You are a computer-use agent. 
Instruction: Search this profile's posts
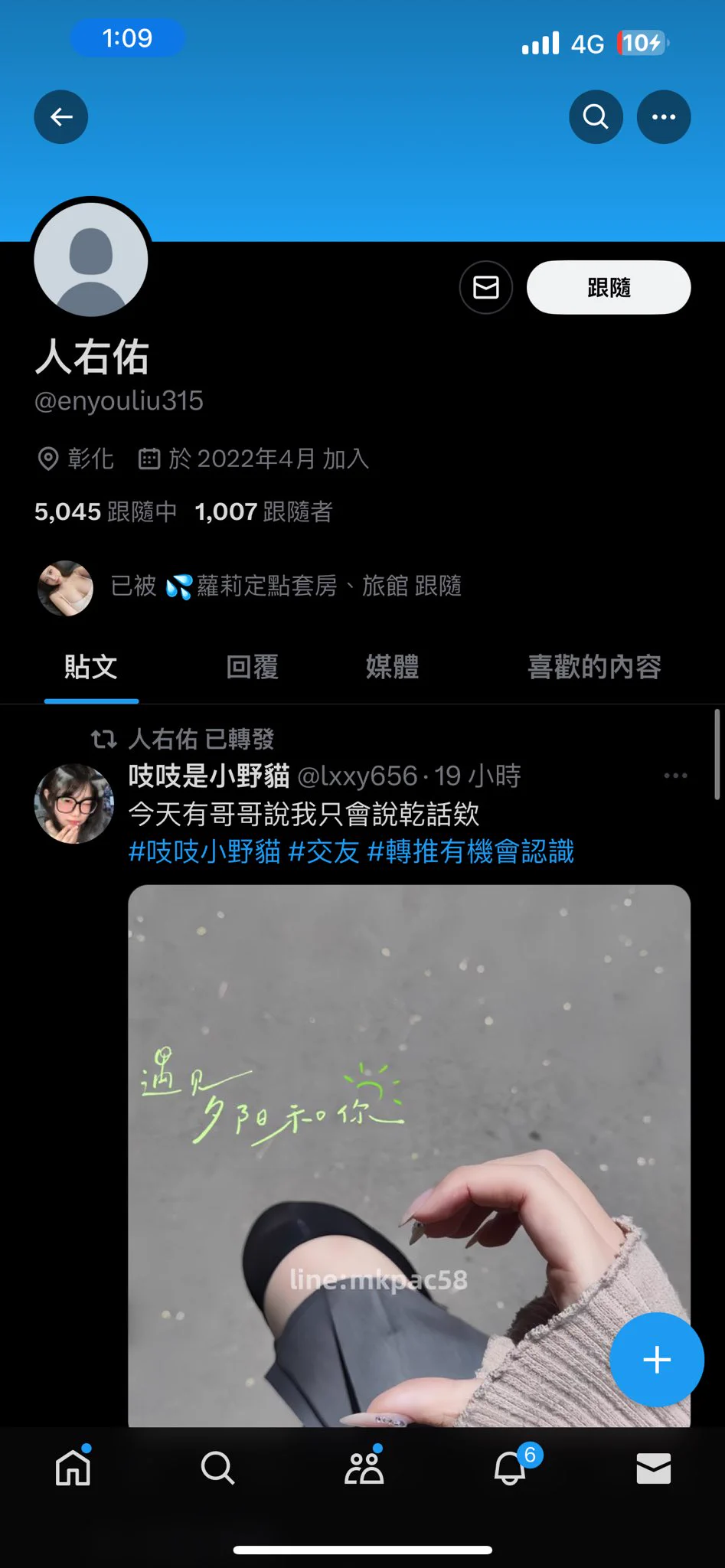point(596,117)
